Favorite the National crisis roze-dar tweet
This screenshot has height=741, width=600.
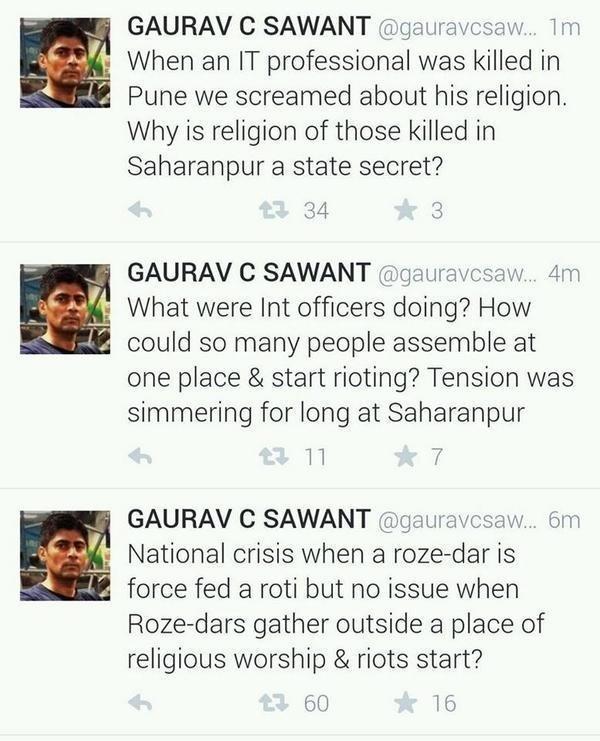tap(404, 704)
